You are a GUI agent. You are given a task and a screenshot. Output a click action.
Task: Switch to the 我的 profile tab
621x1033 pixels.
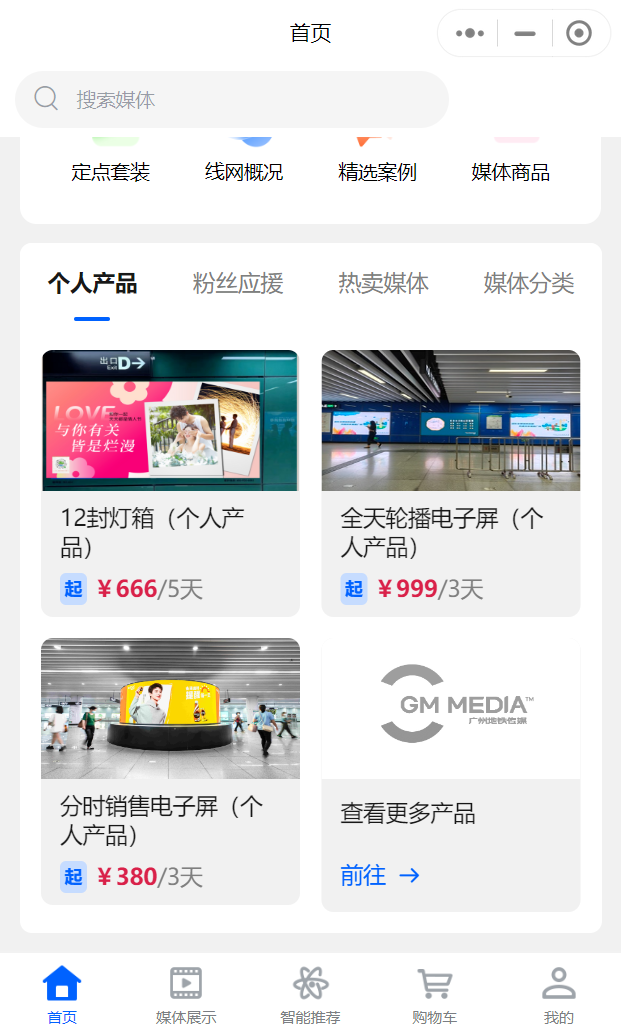pos(558,995)
